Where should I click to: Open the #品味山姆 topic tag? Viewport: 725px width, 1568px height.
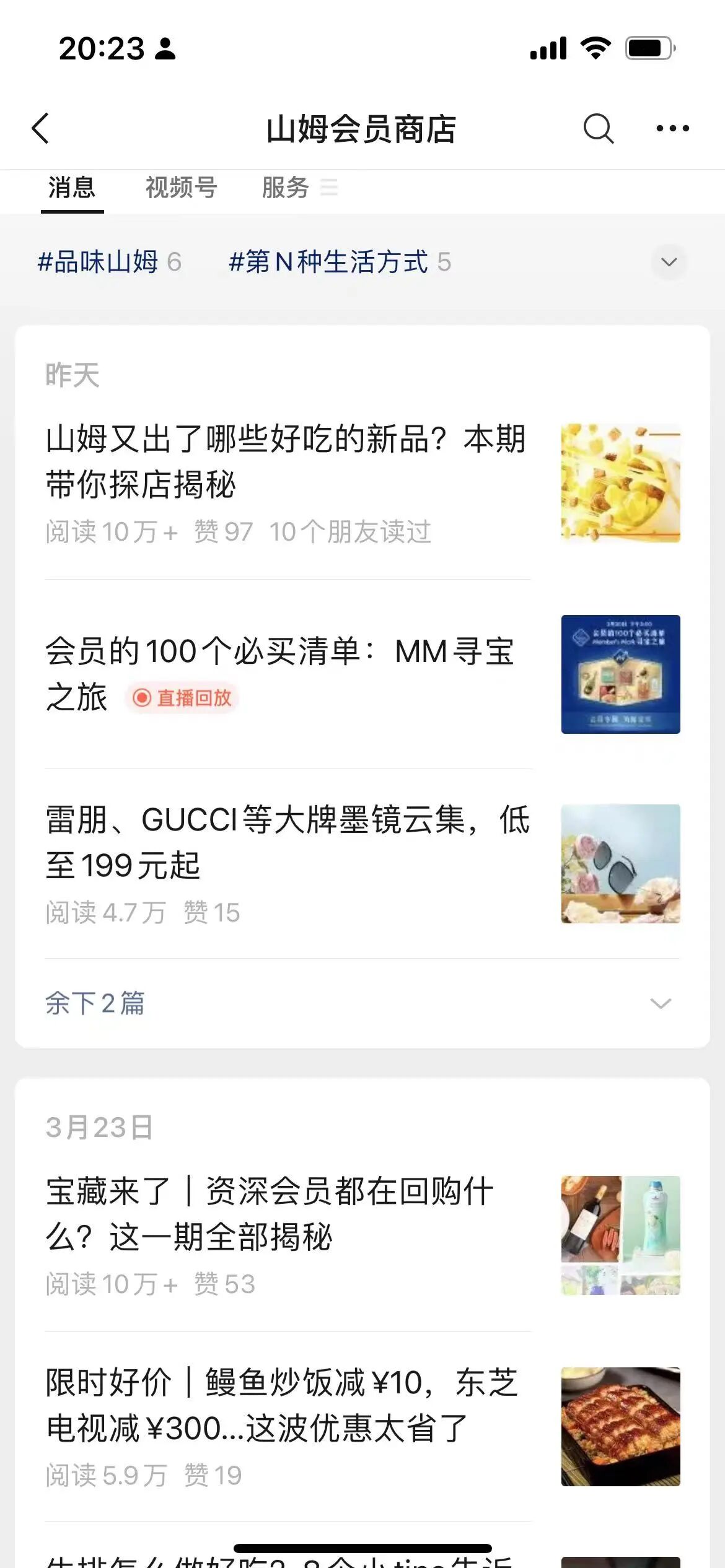[99, 262]
